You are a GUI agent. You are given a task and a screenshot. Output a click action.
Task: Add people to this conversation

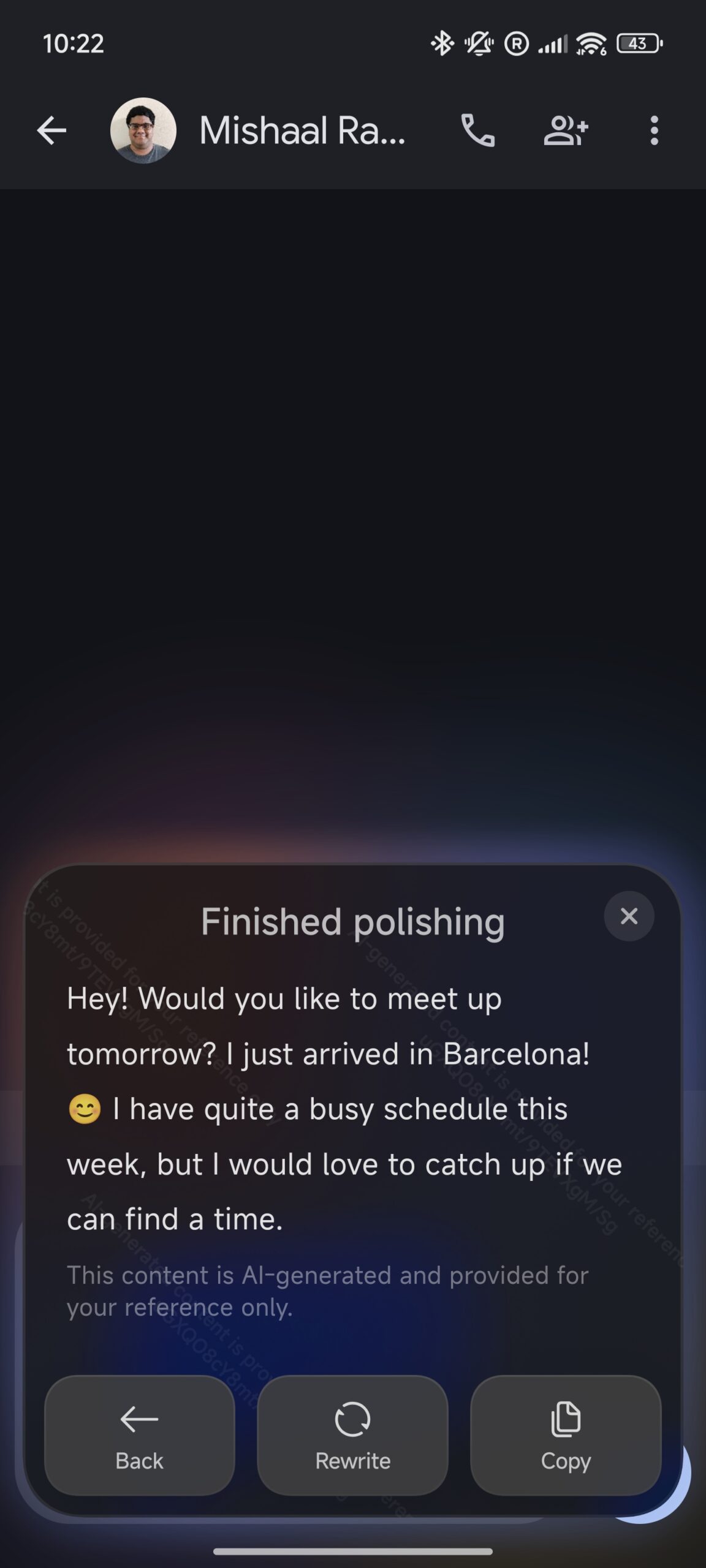566,130
